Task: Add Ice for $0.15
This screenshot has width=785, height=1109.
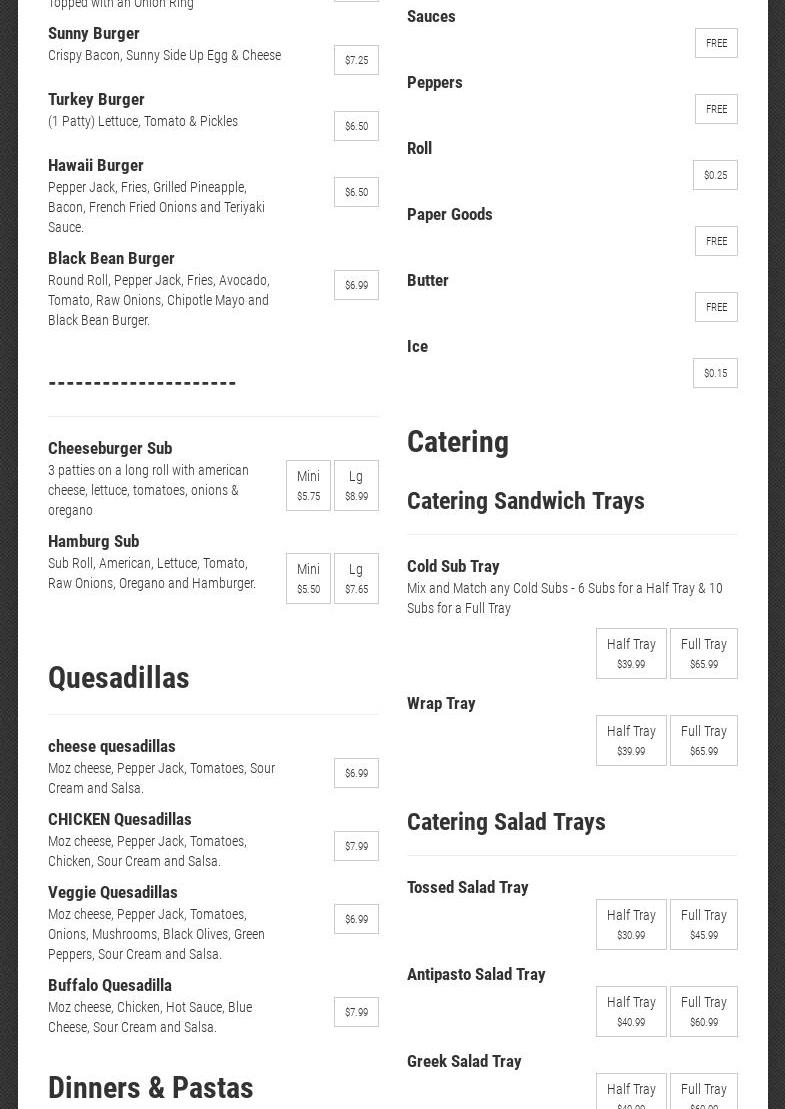Action: click(715, 373)
